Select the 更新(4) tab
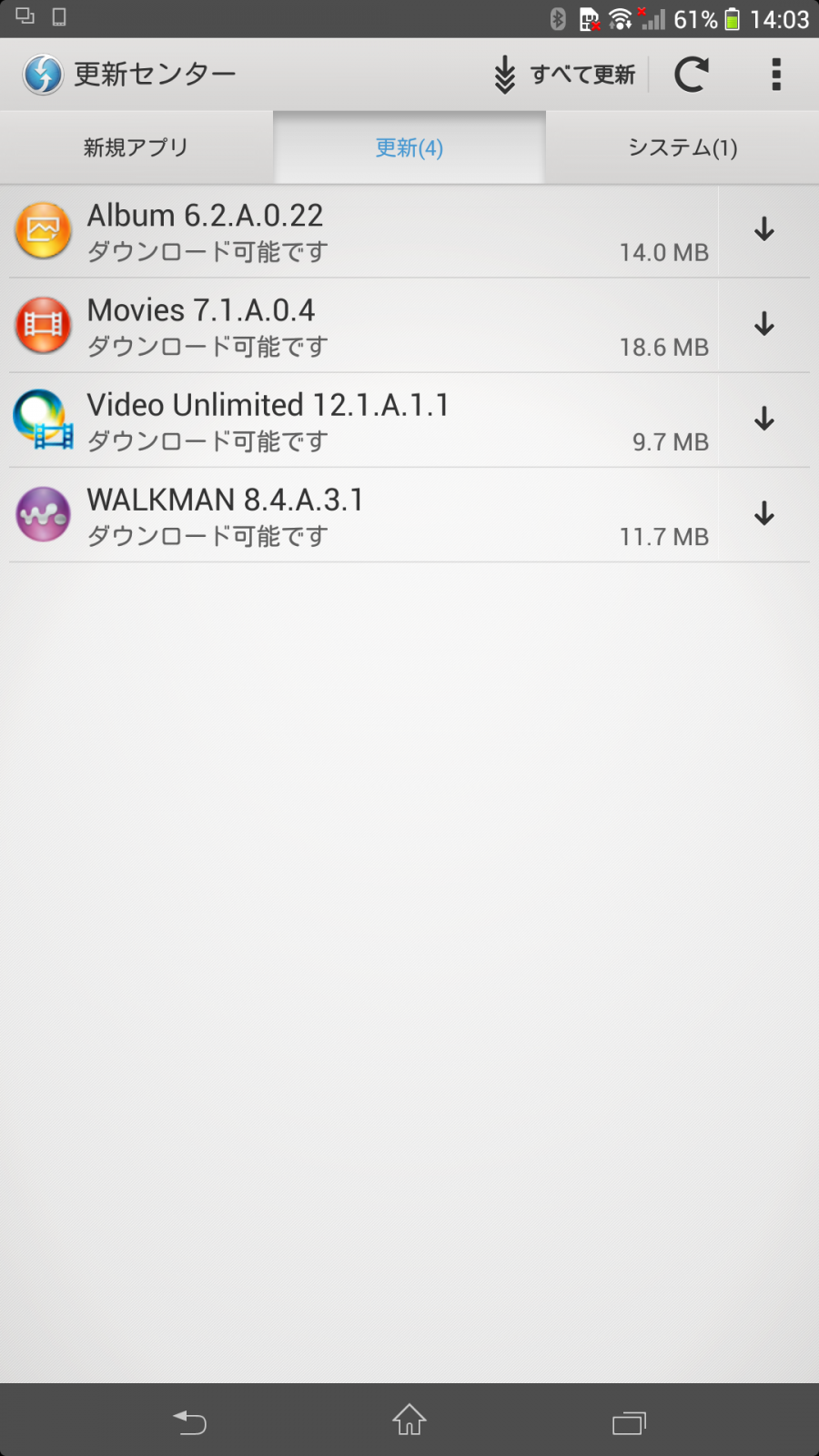This screenshot has width=819, height=1456. point(409,147)
